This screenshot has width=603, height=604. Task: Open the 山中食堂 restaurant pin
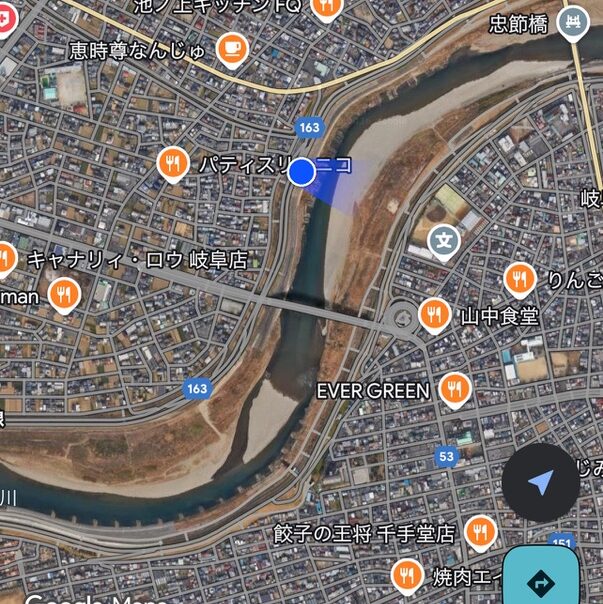click(433, 314)
